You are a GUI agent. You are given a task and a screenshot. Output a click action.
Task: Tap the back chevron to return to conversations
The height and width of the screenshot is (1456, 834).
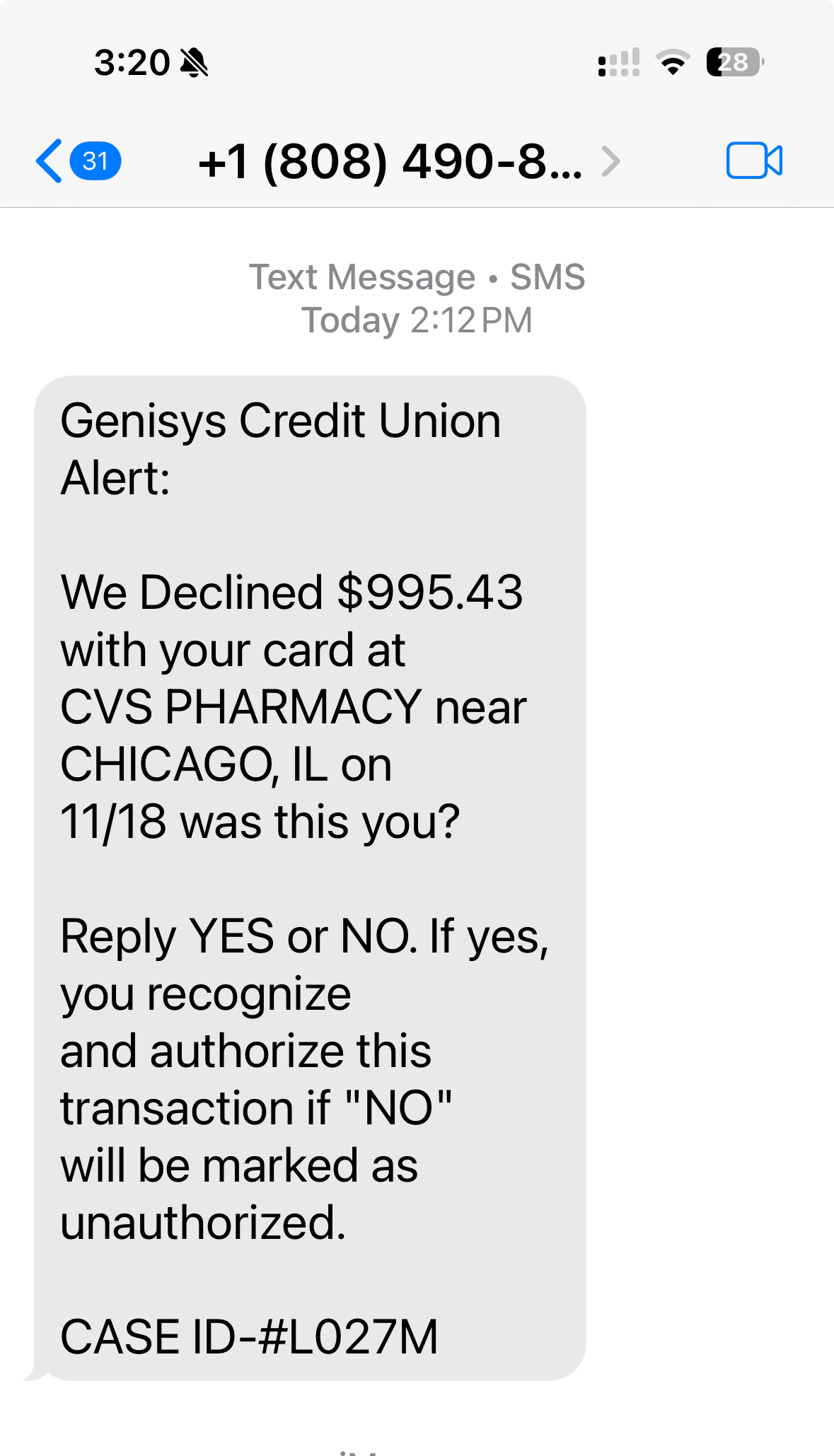(x=49, y=161)
